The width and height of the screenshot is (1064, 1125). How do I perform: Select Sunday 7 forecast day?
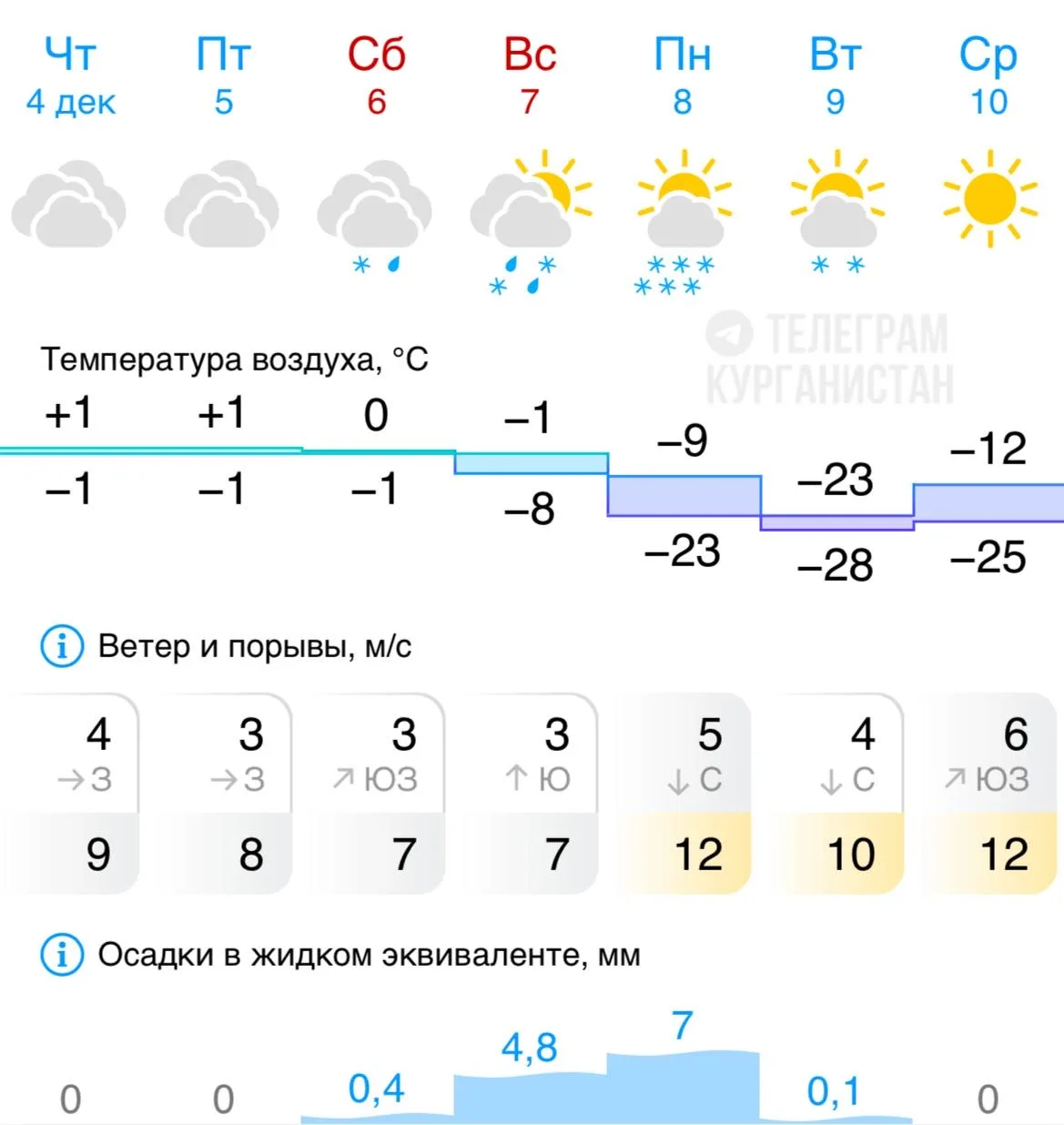[530, 77]
